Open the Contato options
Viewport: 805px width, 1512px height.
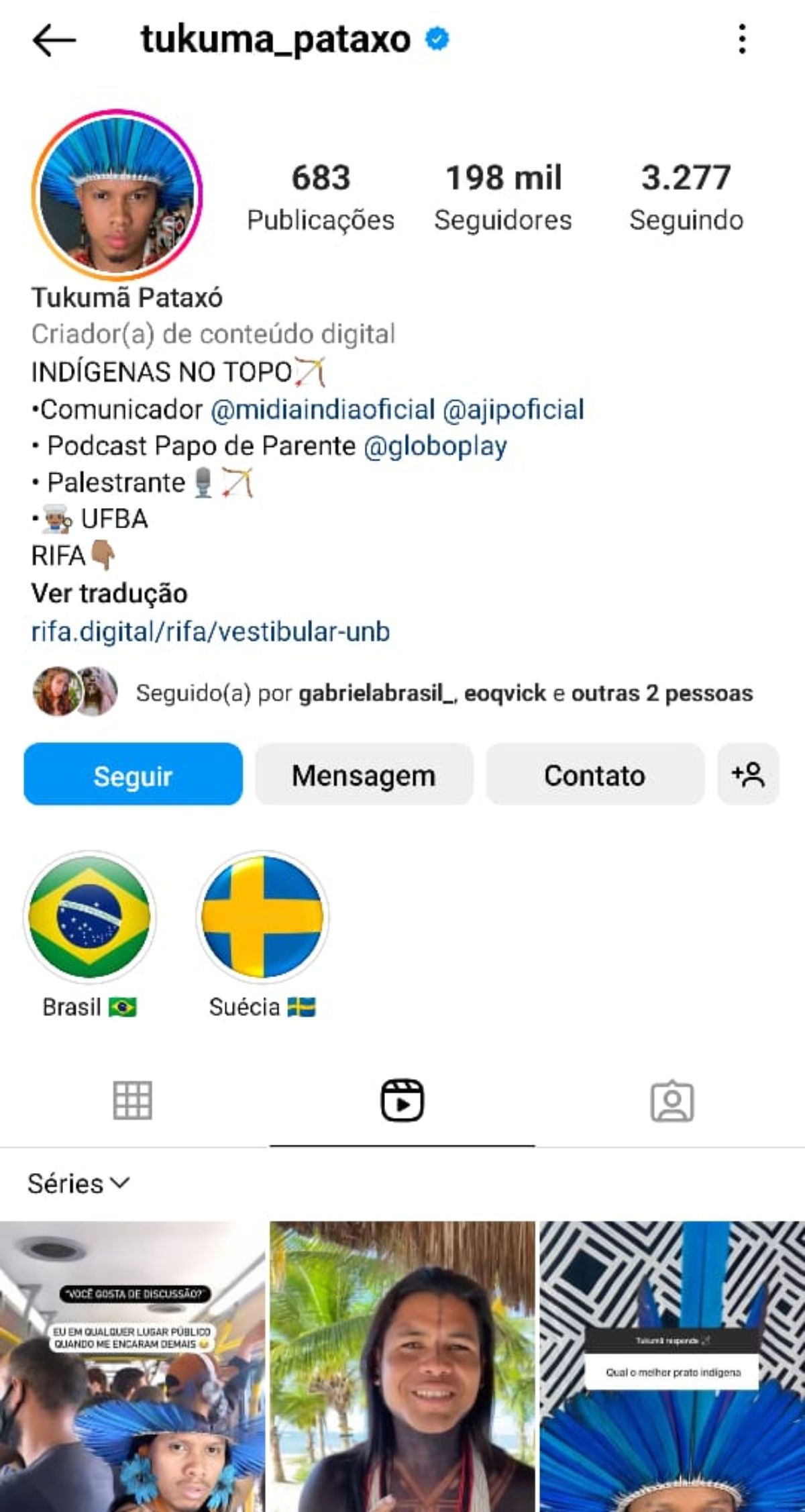tap(594, 774)
